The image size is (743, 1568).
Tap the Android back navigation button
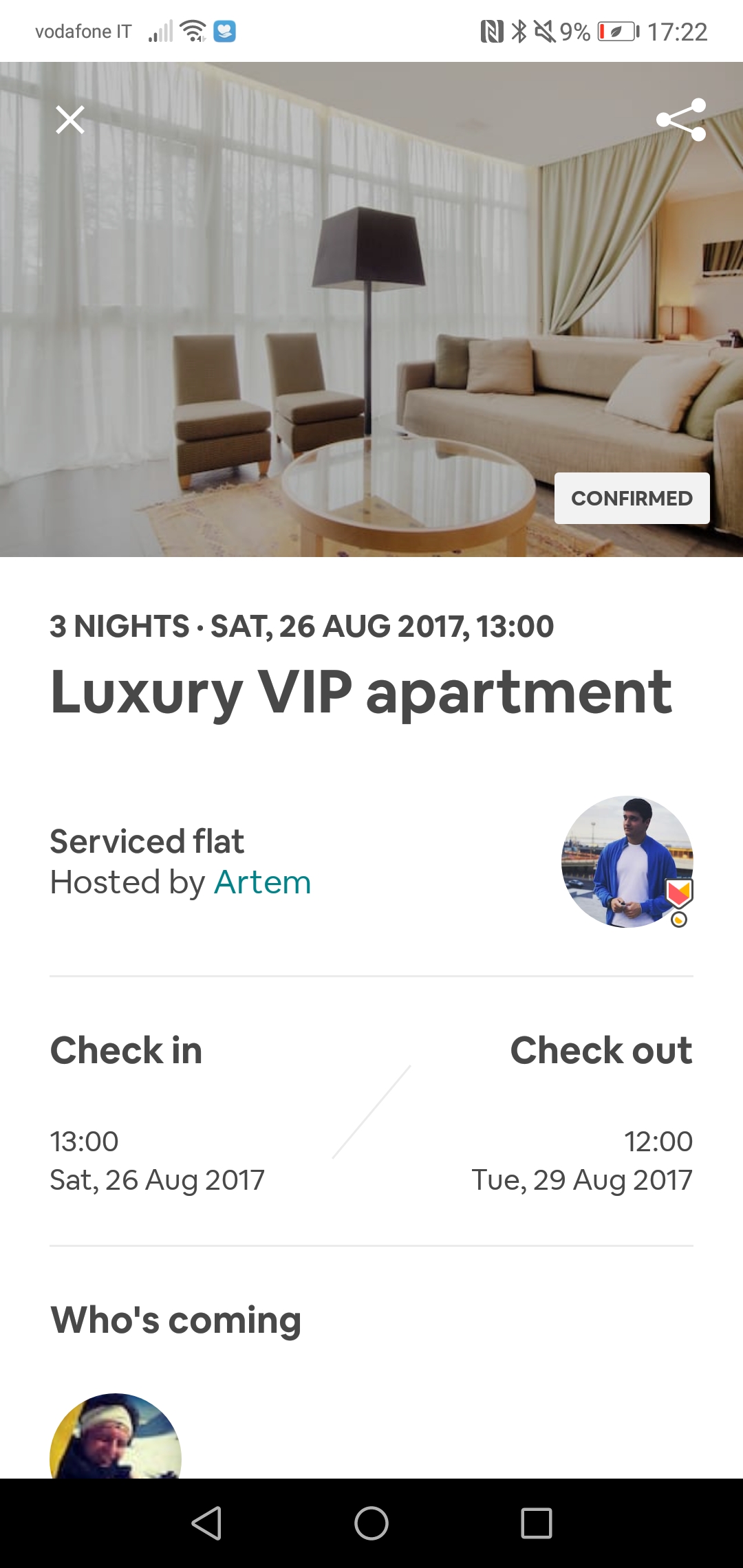pyautogui.click(x=203, y=1521)
